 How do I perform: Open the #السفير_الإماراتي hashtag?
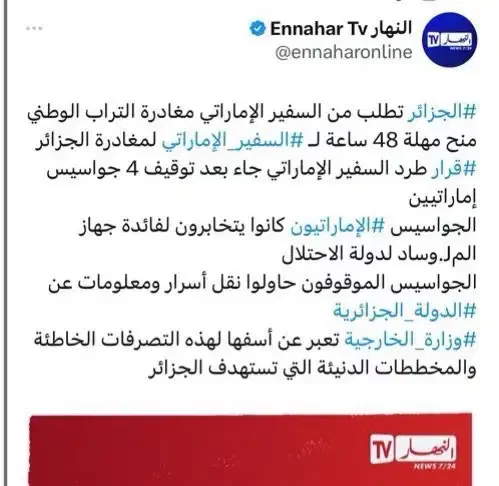point(232,140)
